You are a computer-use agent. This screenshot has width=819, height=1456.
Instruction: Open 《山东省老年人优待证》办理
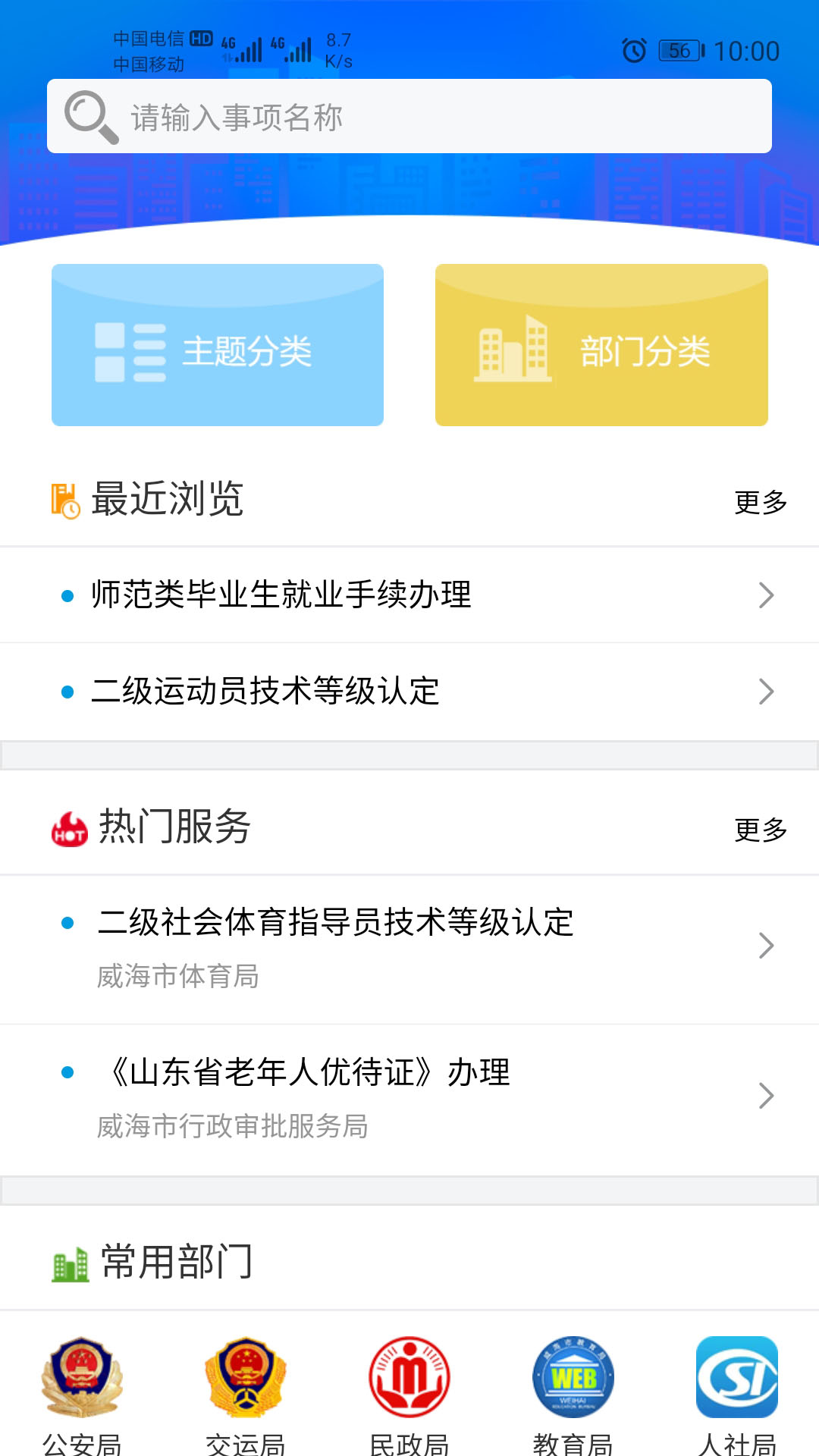pos(409,1099)
